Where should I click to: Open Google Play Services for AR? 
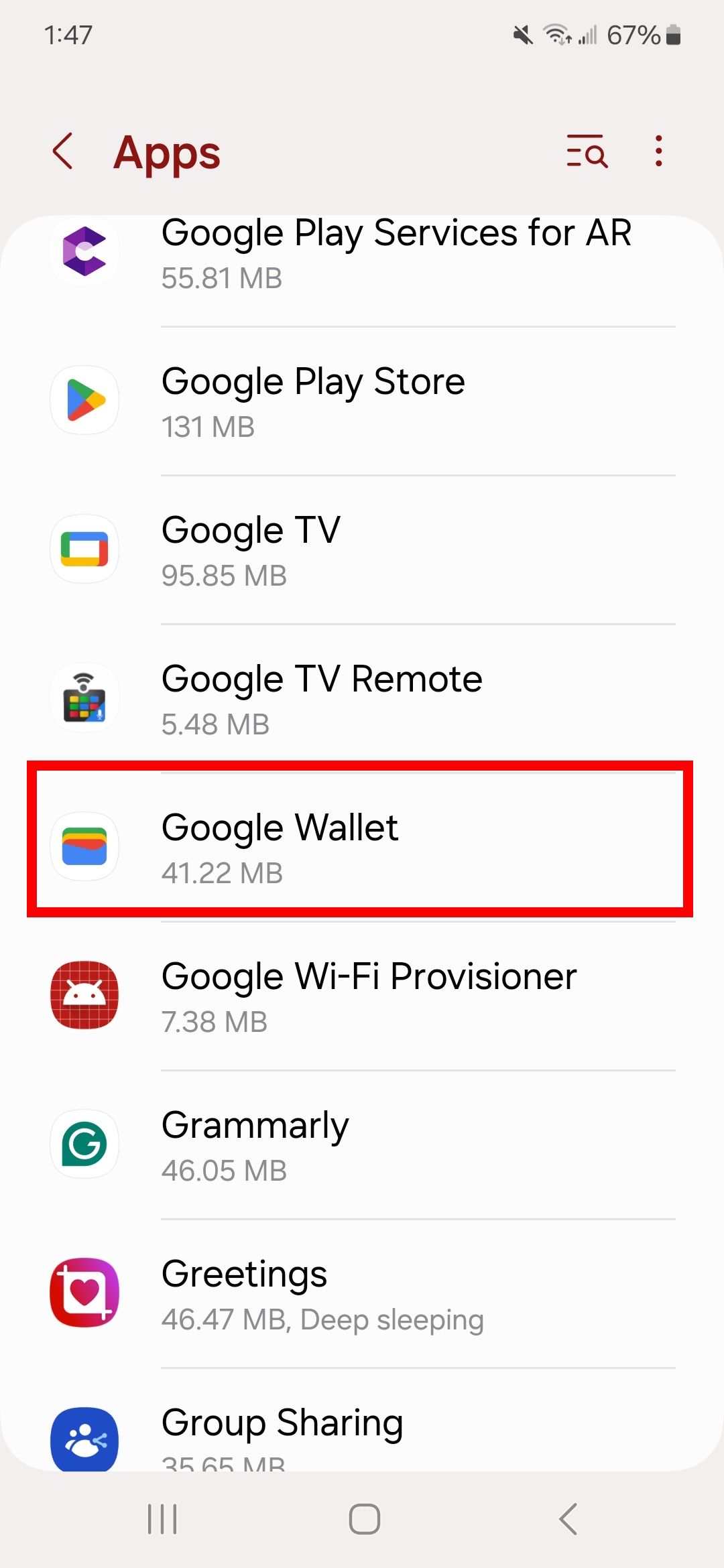coord(362,255)
